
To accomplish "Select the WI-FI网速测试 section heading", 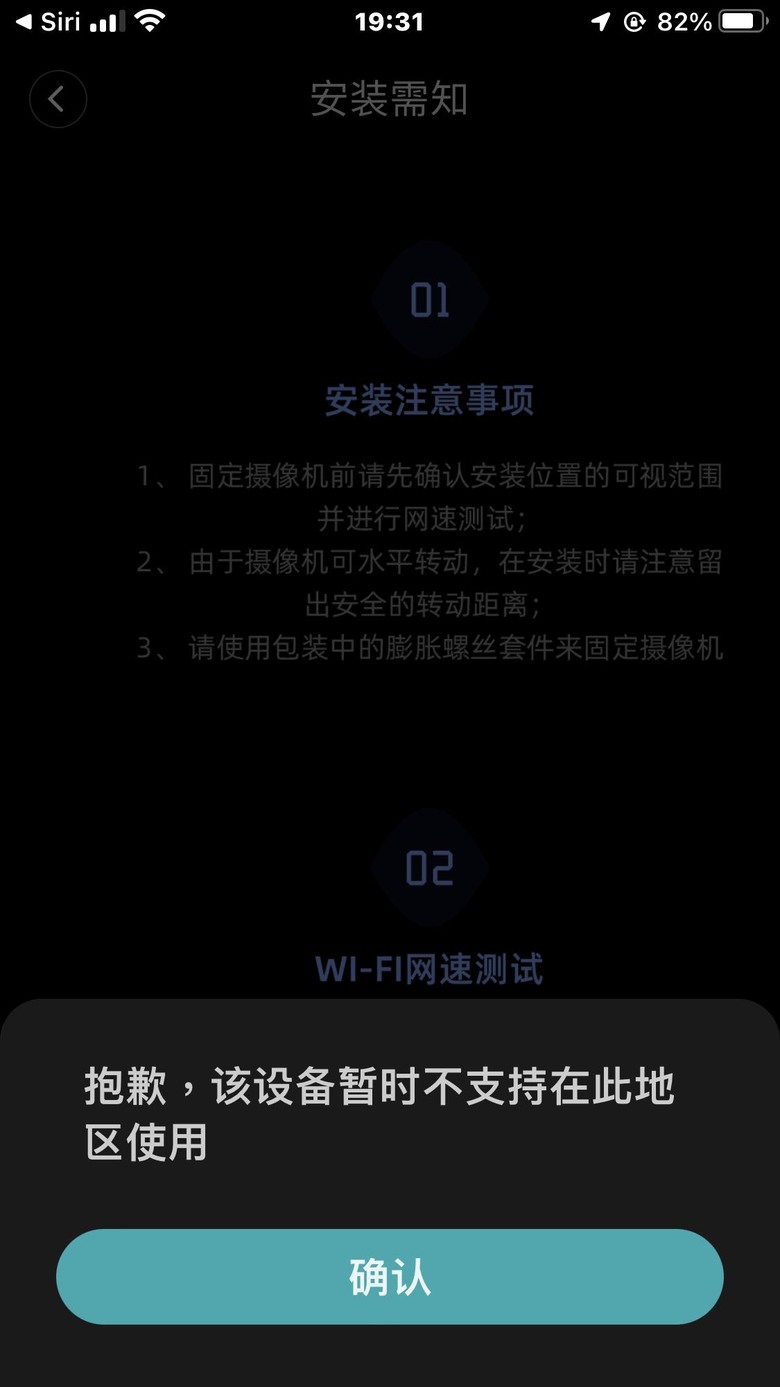I will point(429,968).
